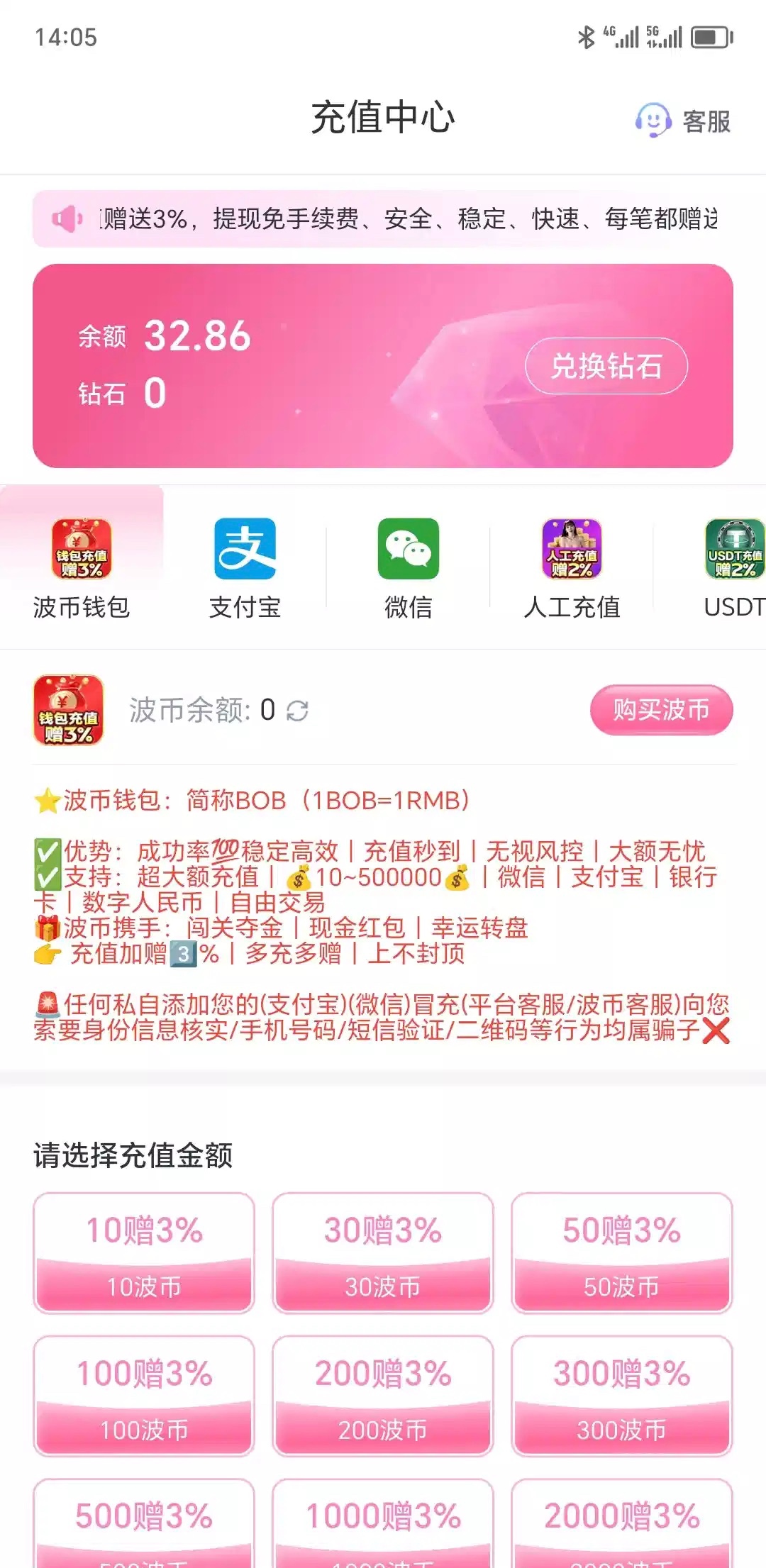
Task: Tap the 购买波币 button
Action: click(661, 710)
